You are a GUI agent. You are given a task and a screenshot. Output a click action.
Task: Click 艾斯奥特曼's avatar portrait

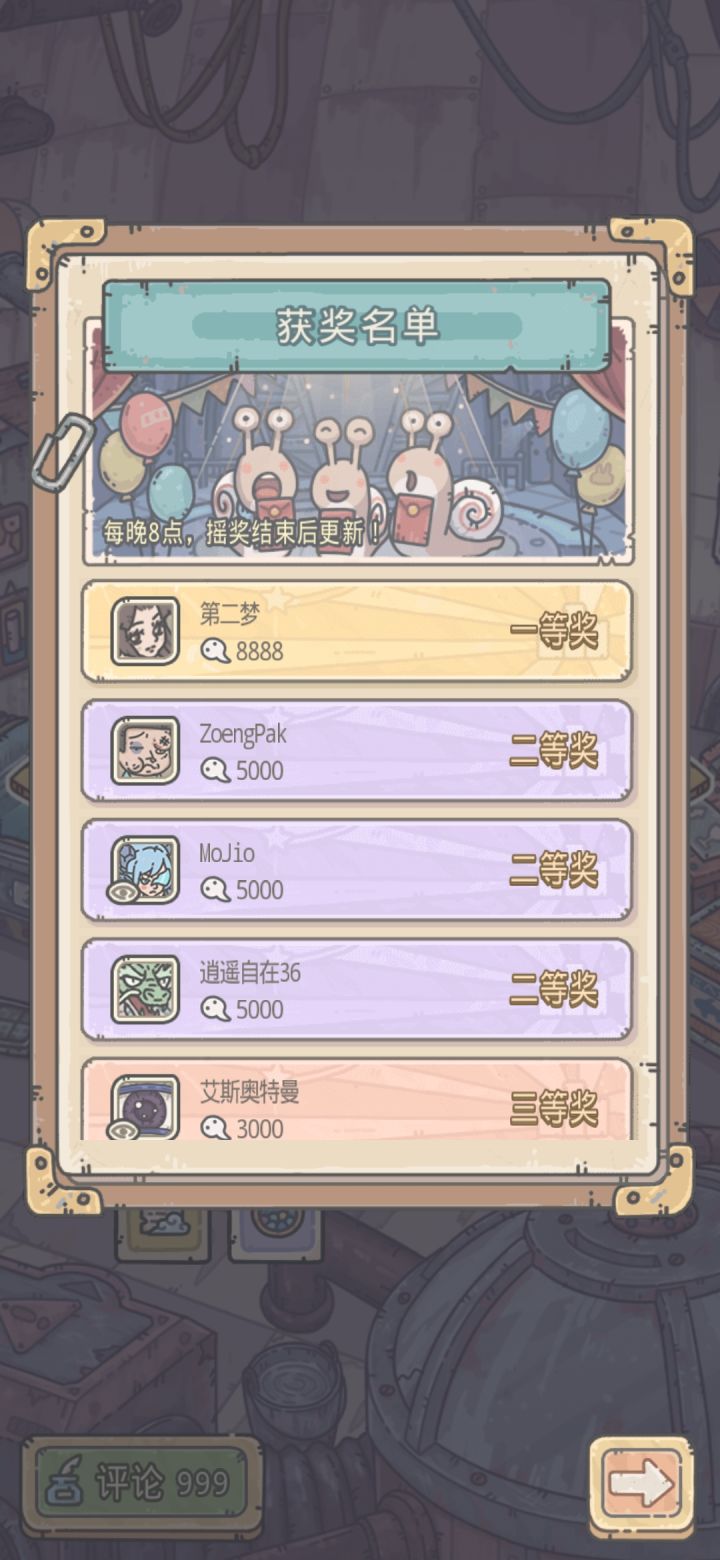pos(143,1108)
